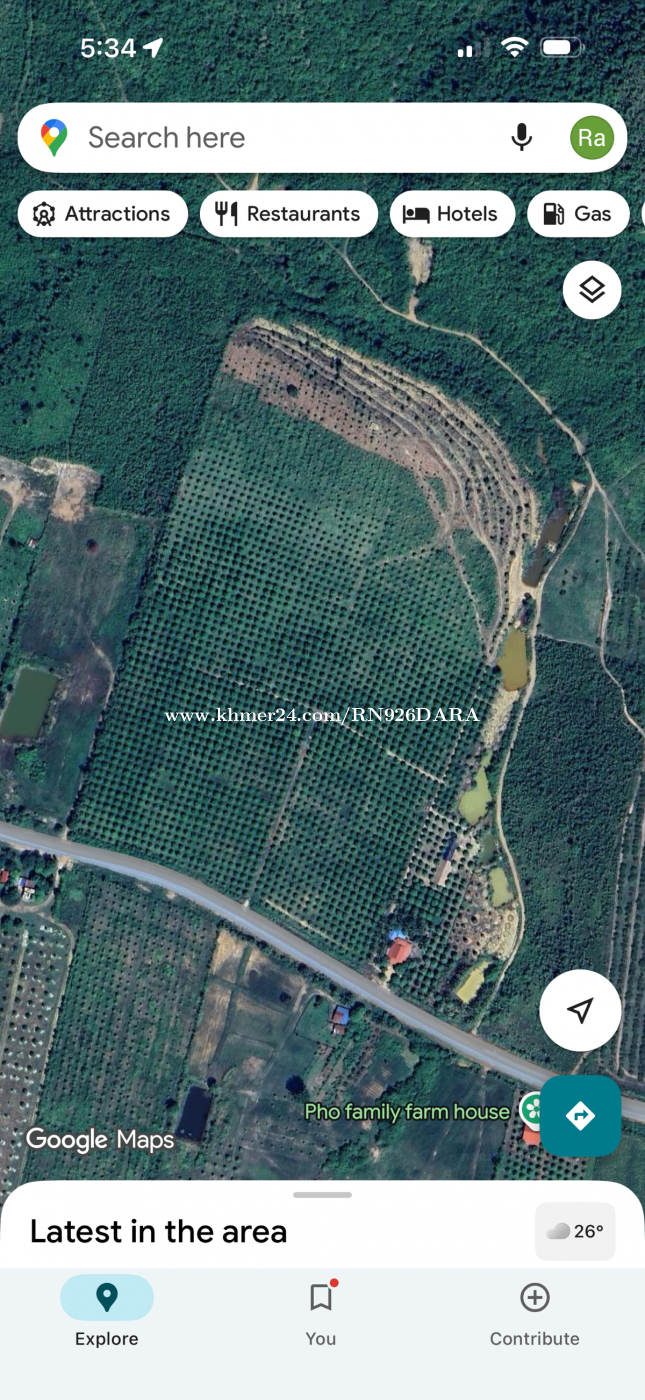Select the Hotels chip
This screenshot has height=1400, width=645.
(452, 214)
